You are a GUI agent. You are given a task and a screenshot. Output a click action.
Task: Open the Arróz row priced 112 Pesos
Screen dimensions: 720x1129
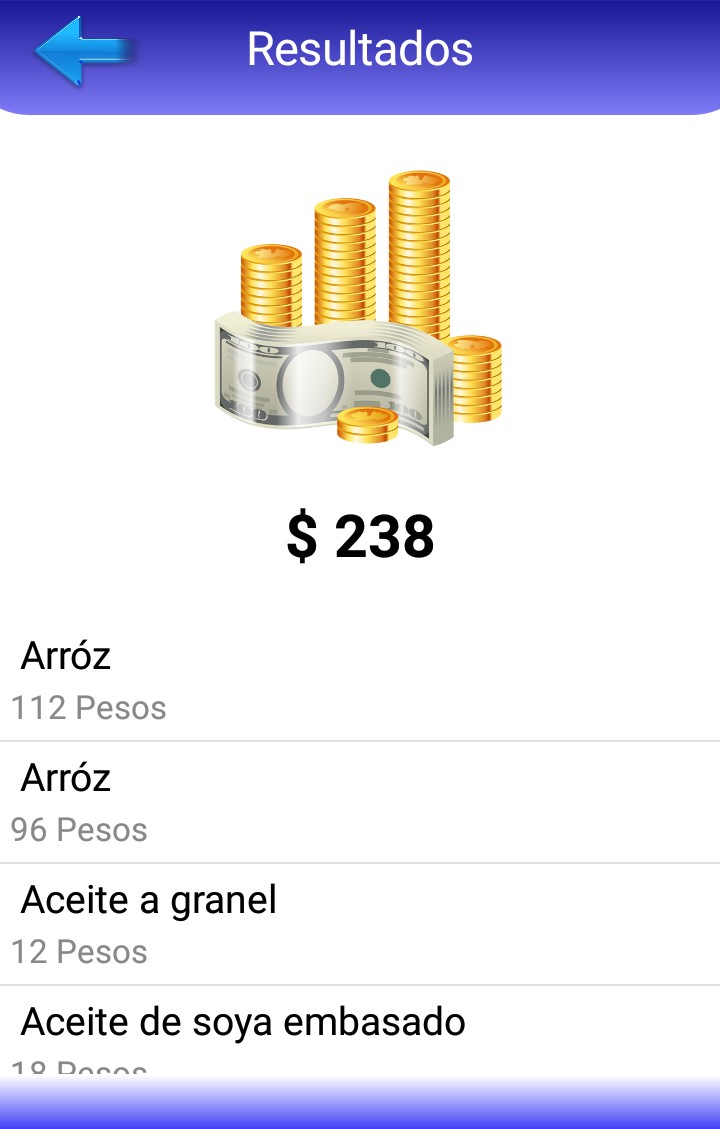tap(360, 681)
